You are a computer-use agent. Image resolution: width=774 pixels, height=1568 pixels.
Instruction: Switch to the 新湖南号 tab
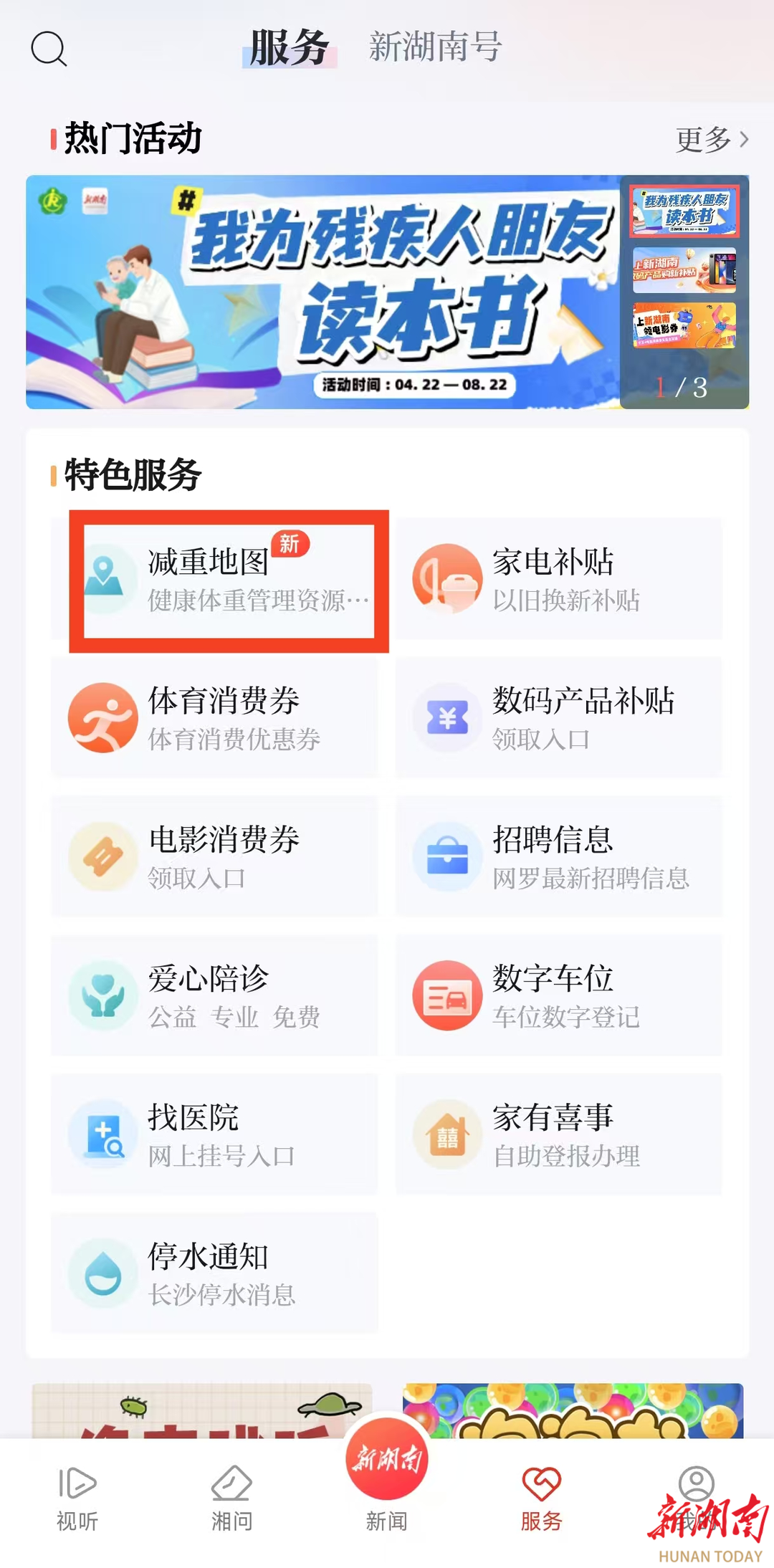[435, 47]
